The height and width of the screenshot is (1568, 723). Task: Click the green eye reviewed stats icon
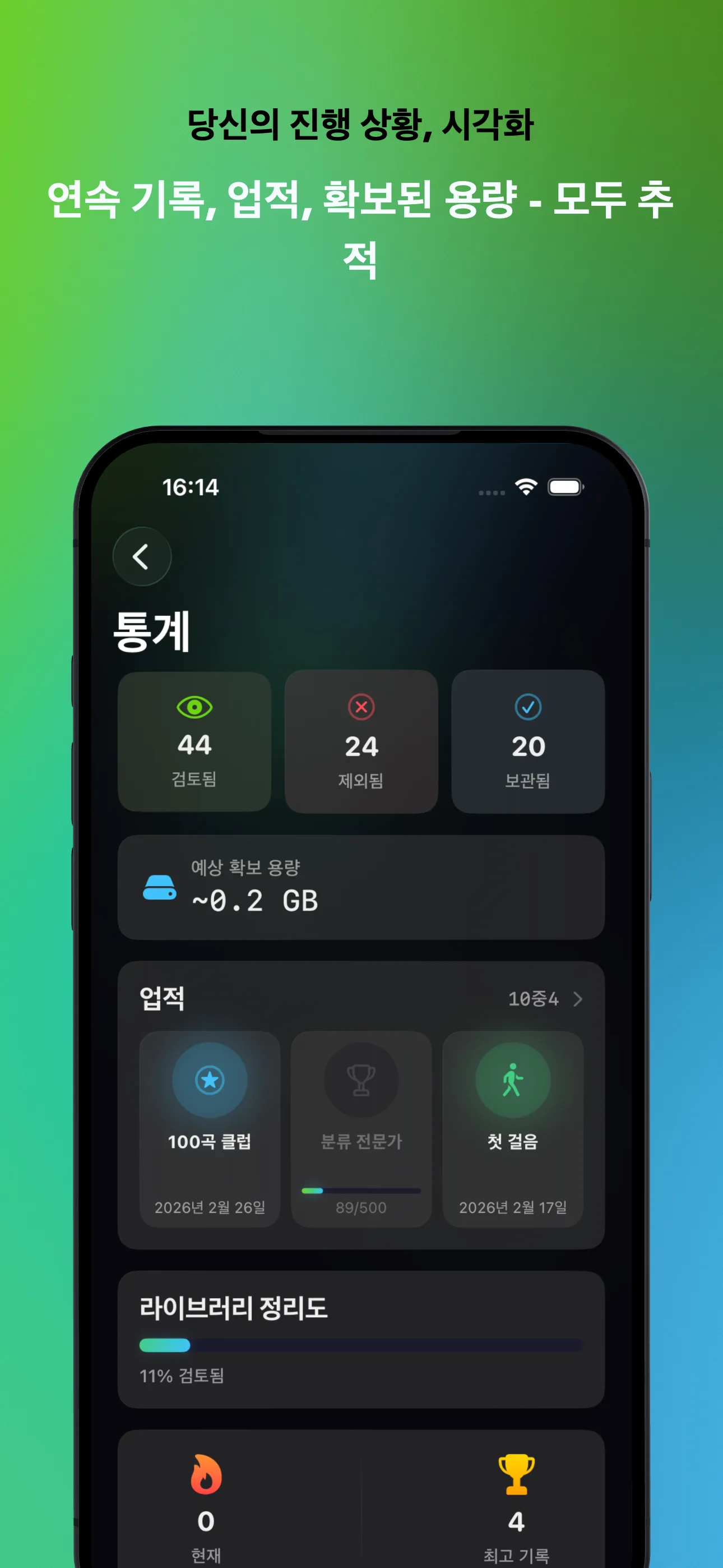coord(193,707)
